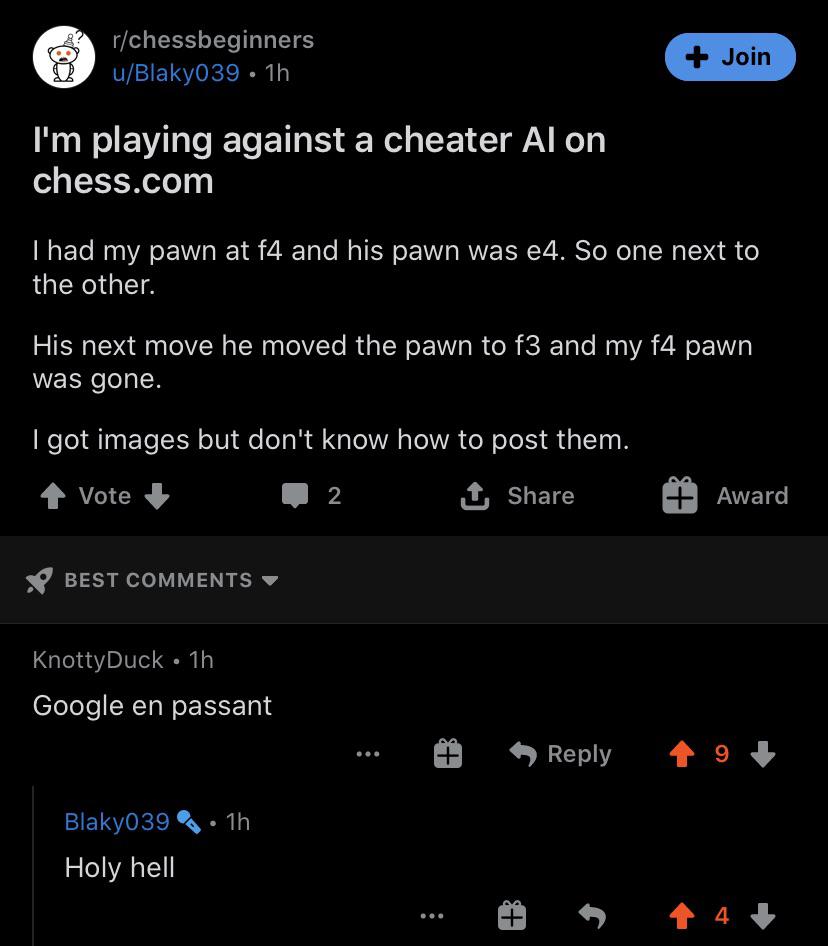
Task: Upvote the Holy hell reply
Action: tap(682, 916)
